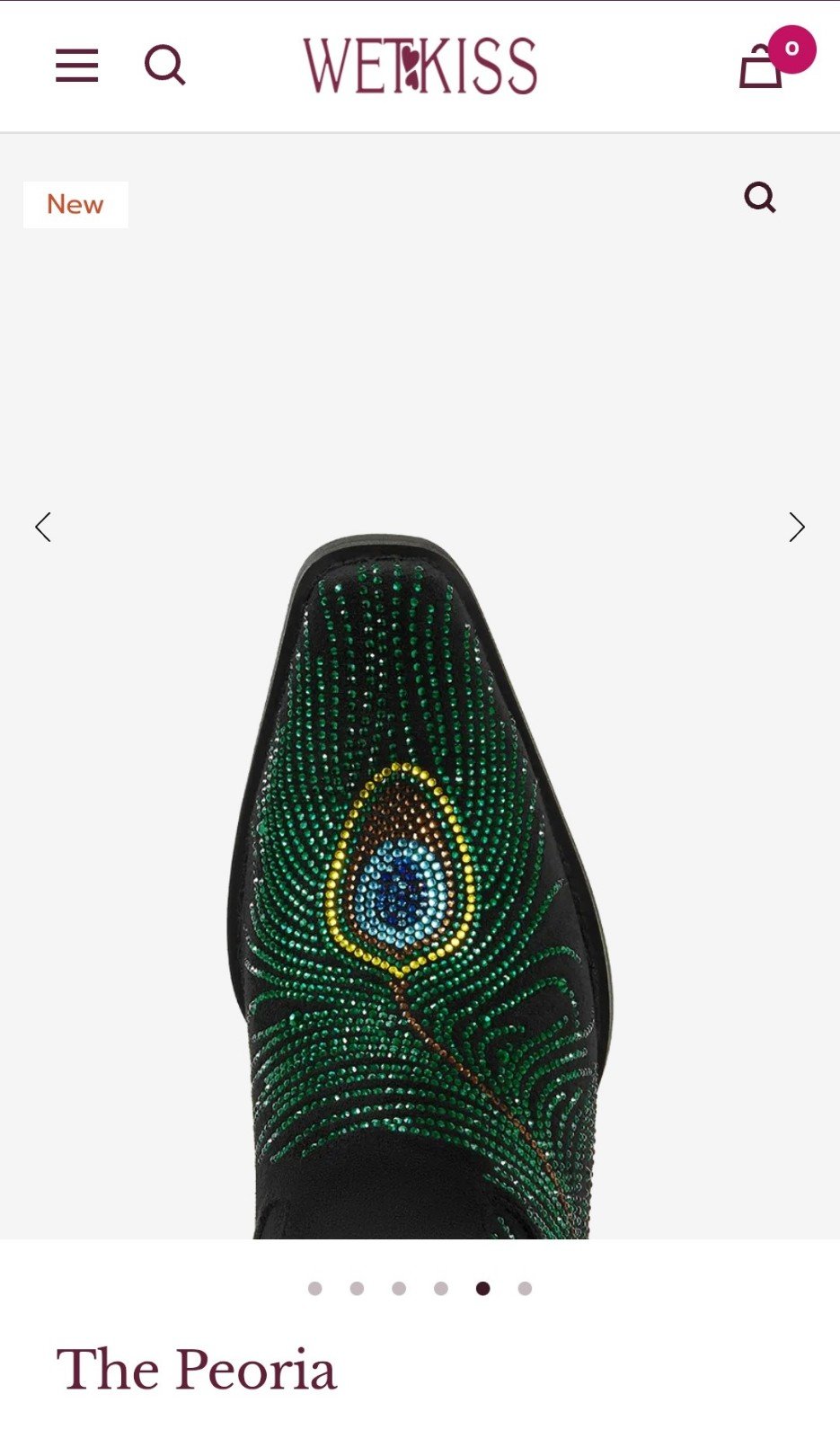Open the hamburger navigation menu
This screenshot has width=840, height=1438.
pyautogui.click(x=76, y=66)
